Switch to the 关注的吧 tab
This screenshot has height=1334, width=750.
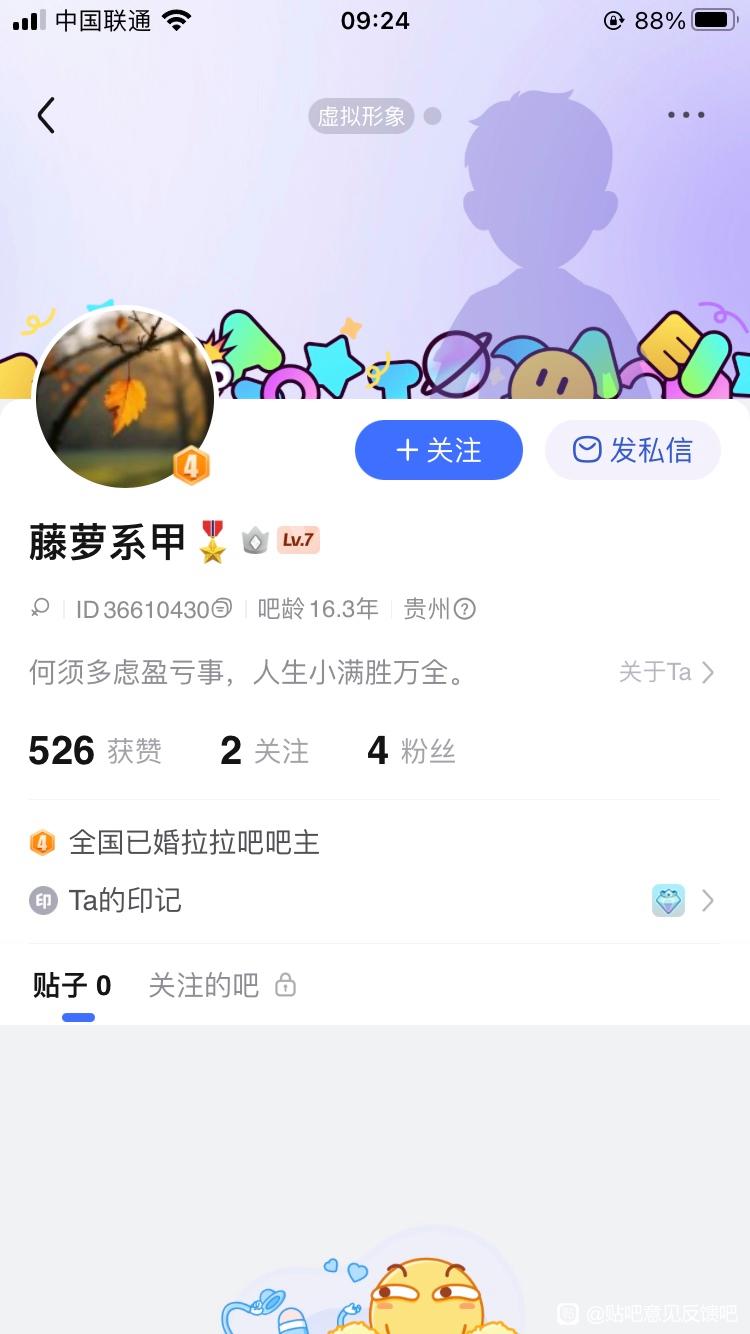pyautogui.click(x=204, y=986)
